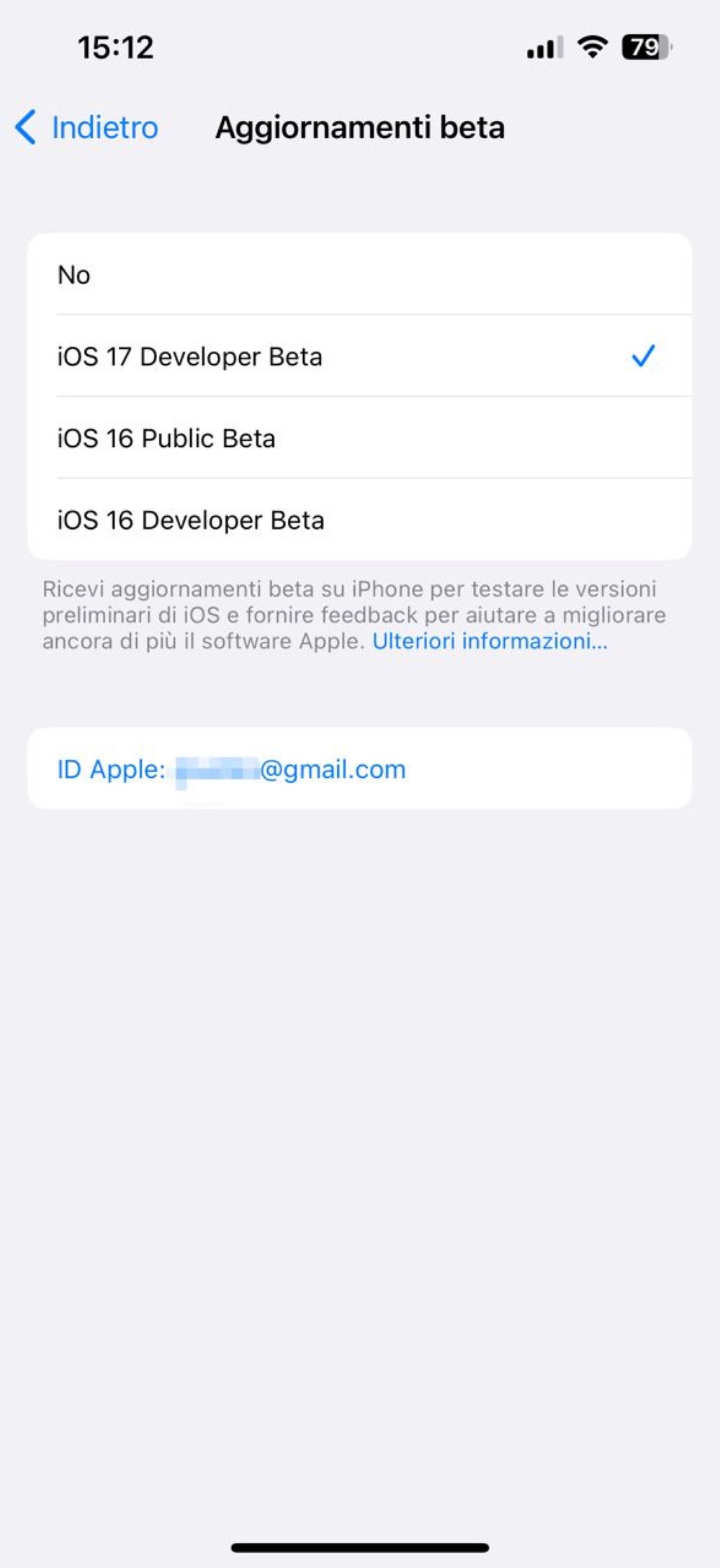Choose iOS 17 Developer Beta
Viewport: 720px width, 1568px height.
[359, 356]
